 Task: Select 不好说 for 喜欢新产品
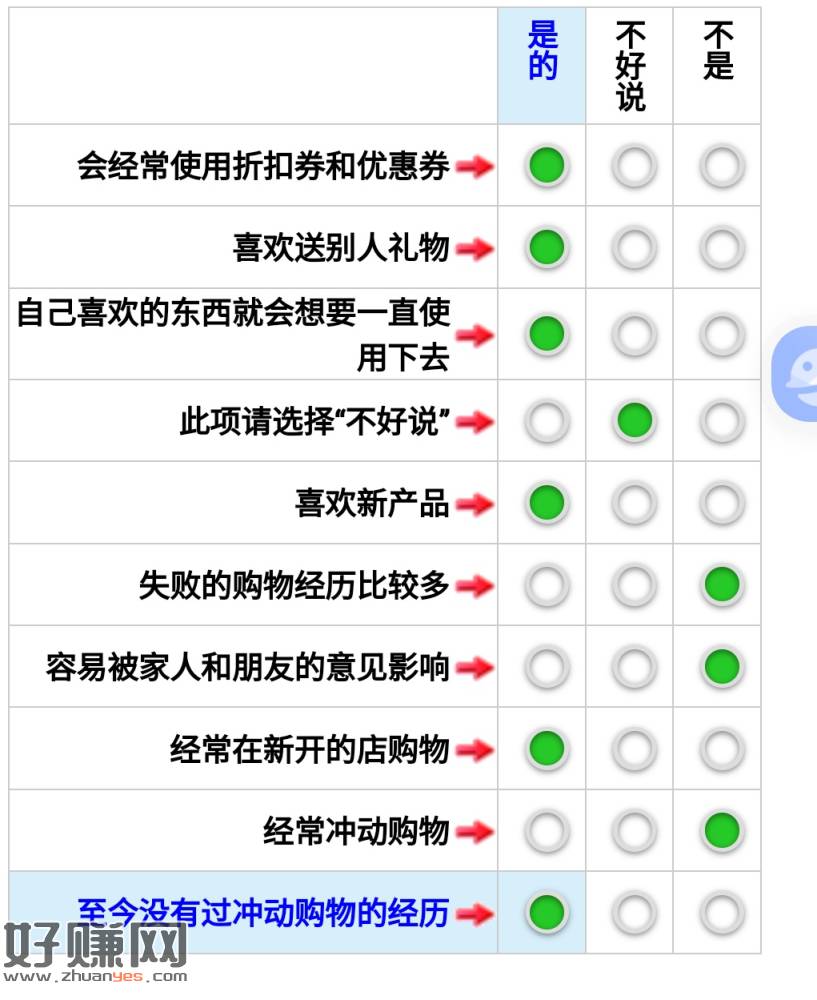[634, 503]
